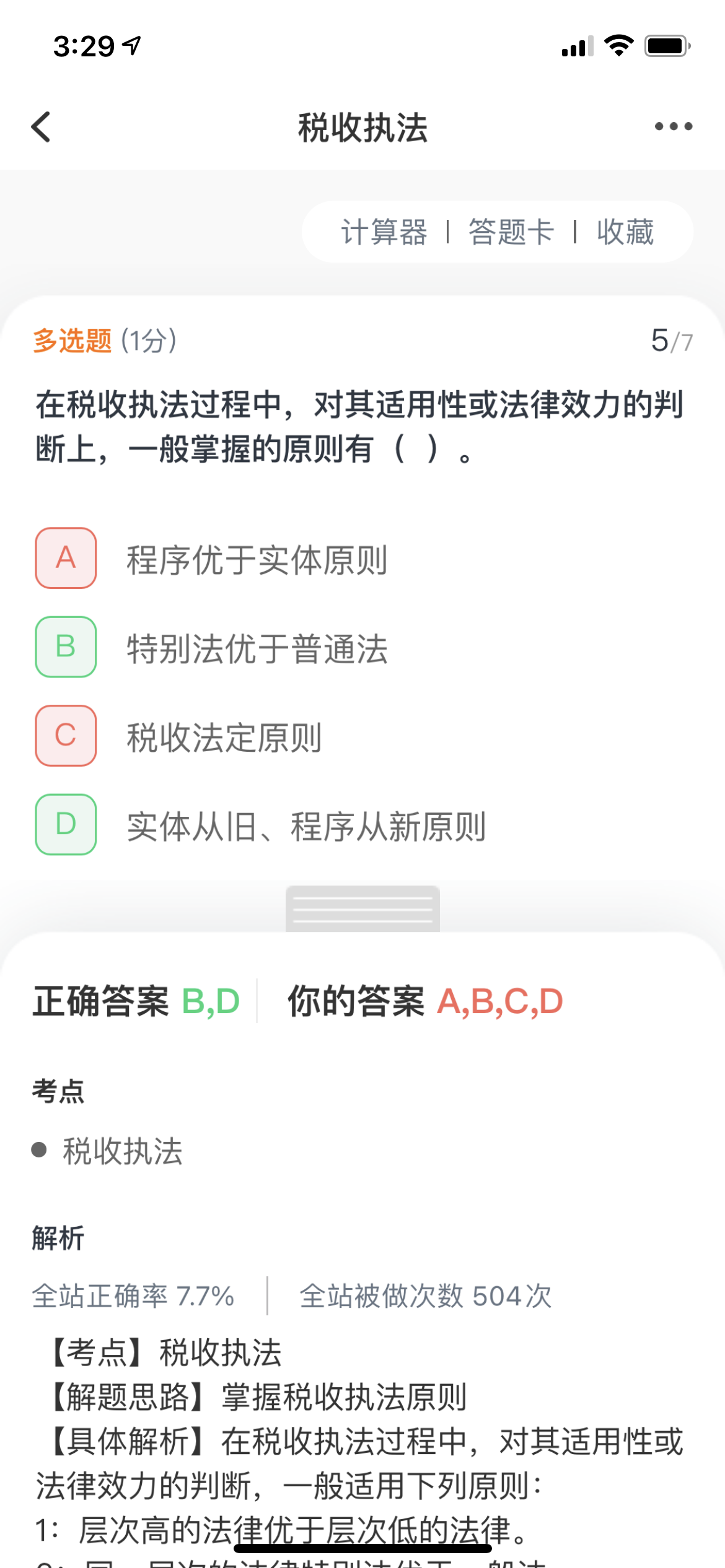Viewport: 725px width, 1568px height.
Task: Tap the gray drag handle above answers
Action: point(362,909)
